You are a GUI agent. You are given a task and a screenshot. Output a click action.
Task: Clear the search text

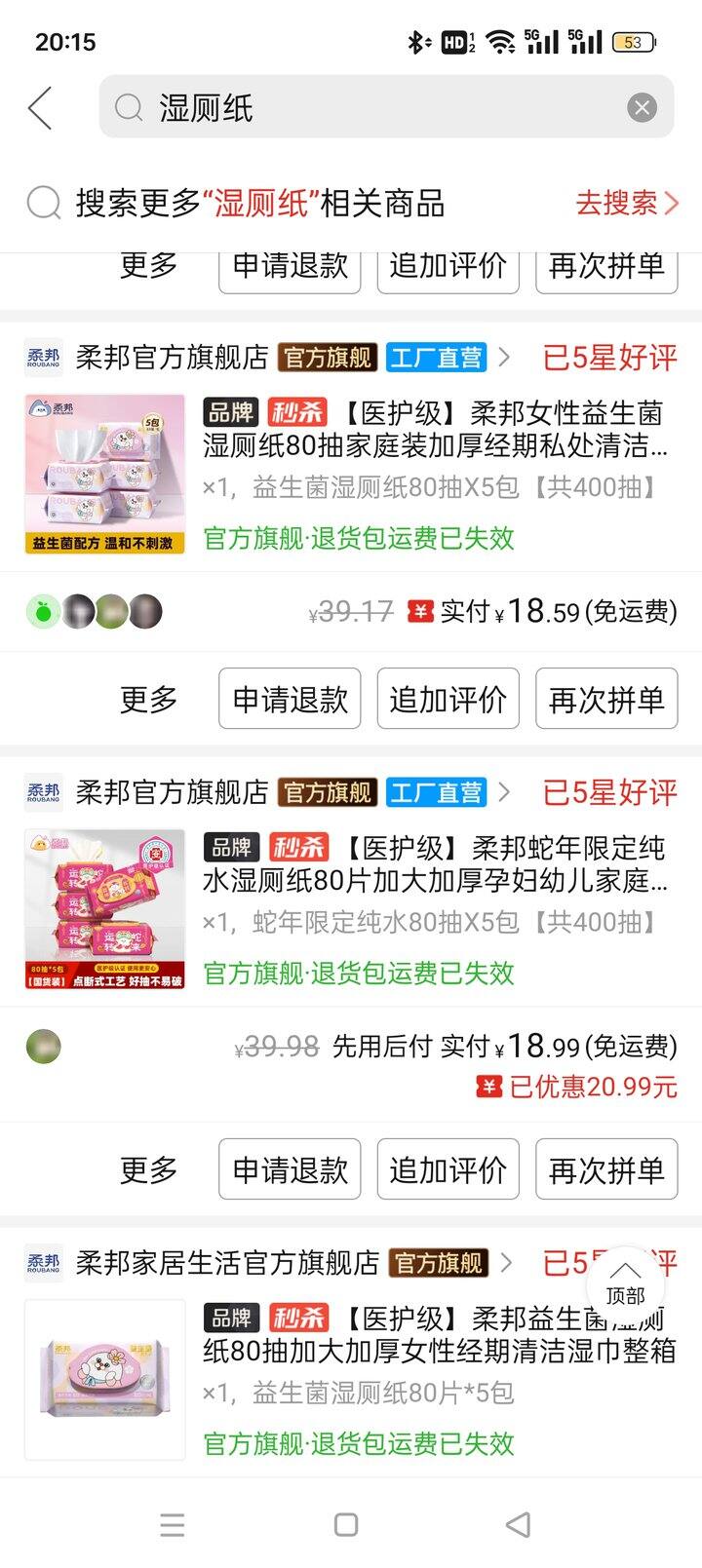pyautogui.click(x=641, y=107)
